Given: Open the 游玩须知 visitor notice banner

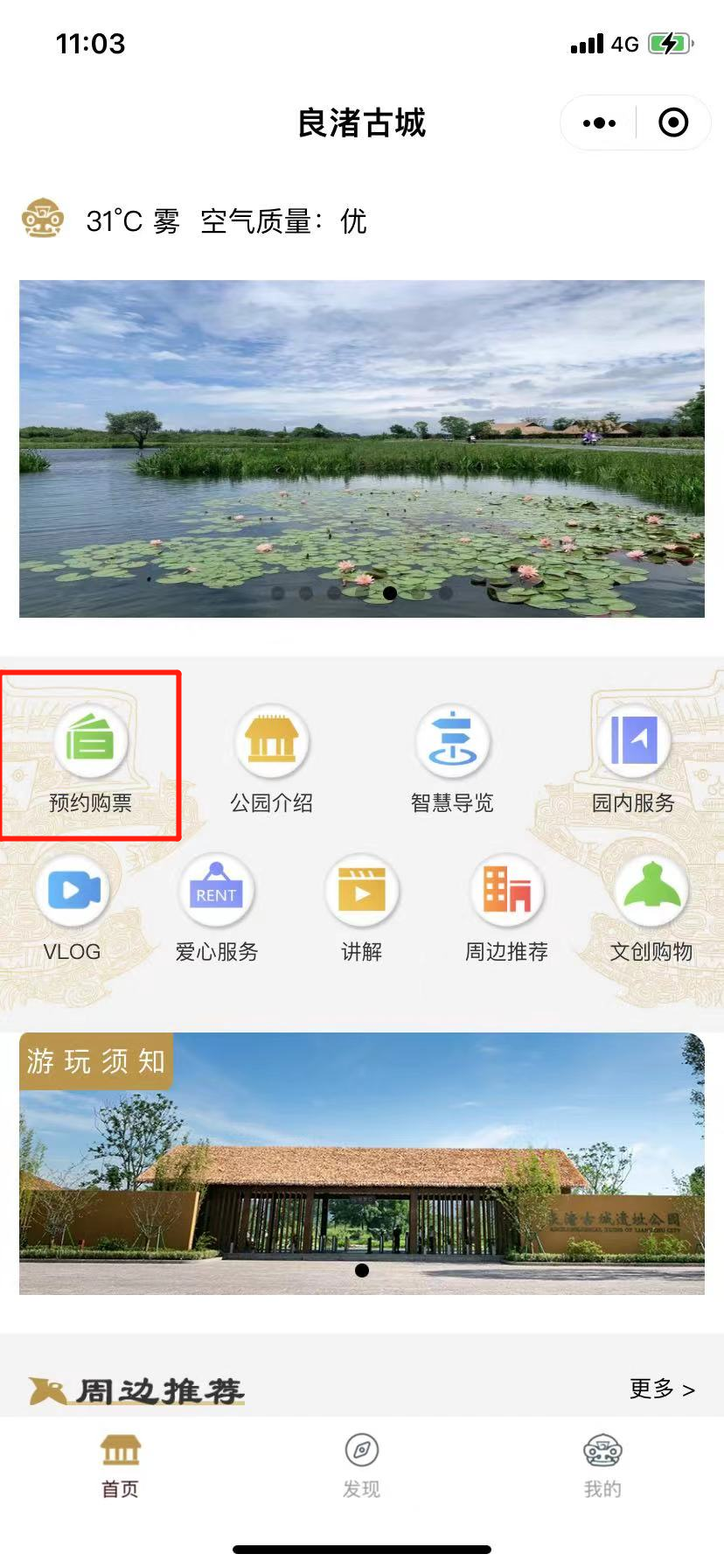Looking at the screenshot, I should (x=362, y=1164).
